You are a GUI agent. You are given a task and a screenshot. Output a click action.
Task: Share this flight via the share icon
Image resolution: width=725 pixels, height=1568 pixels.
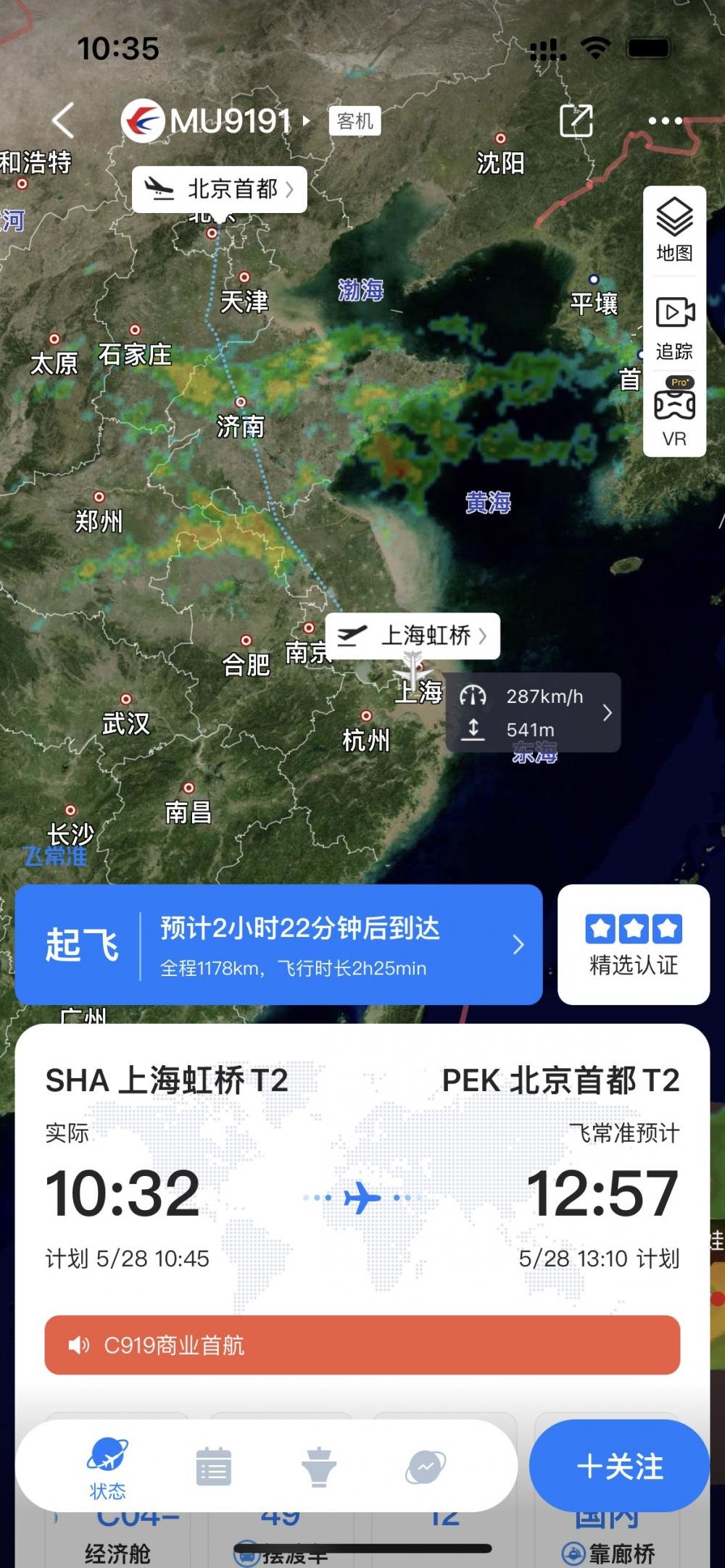tap(576, 121)
